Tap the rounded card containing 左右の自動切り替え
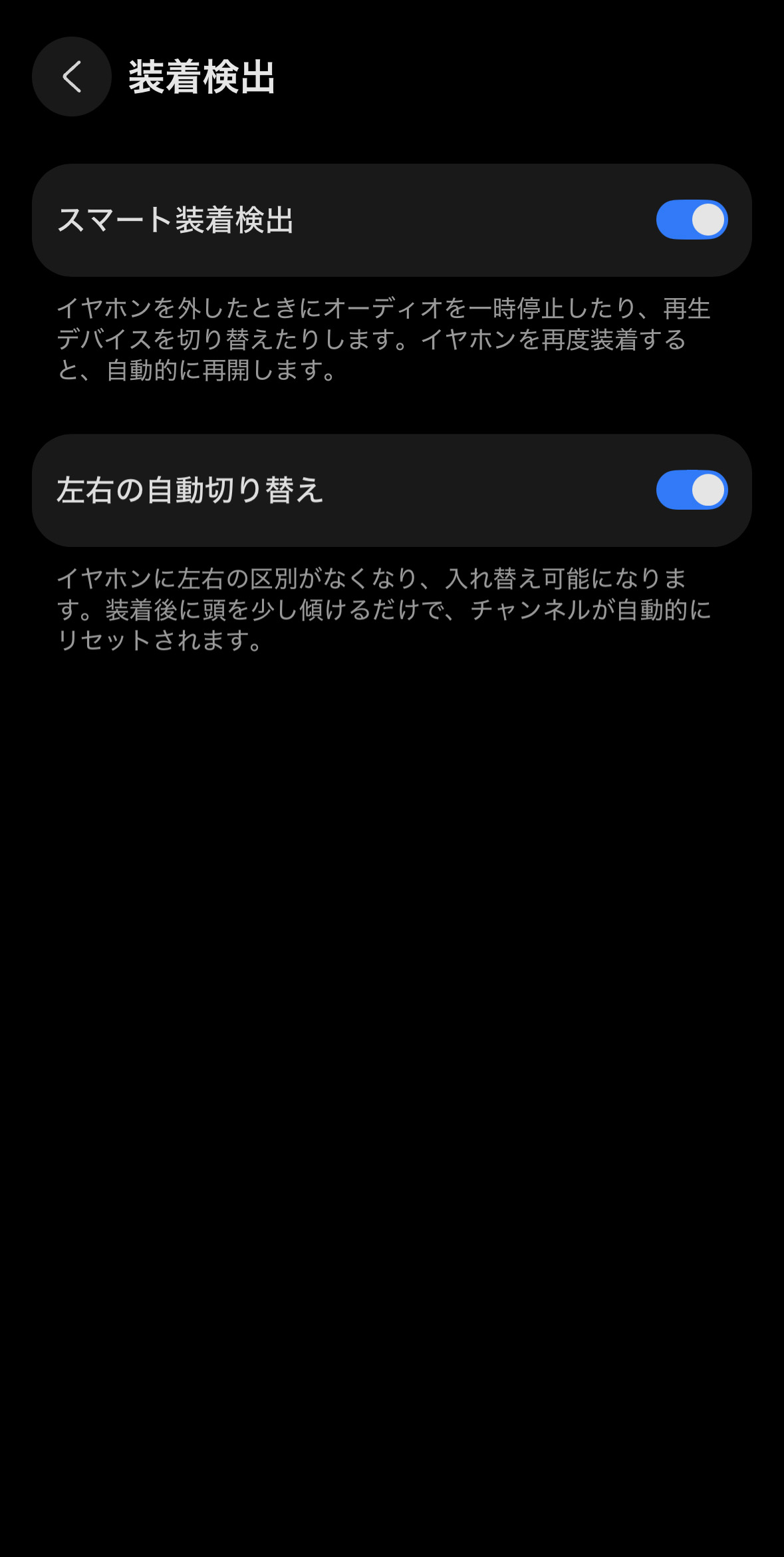 [x=392, y=490]
